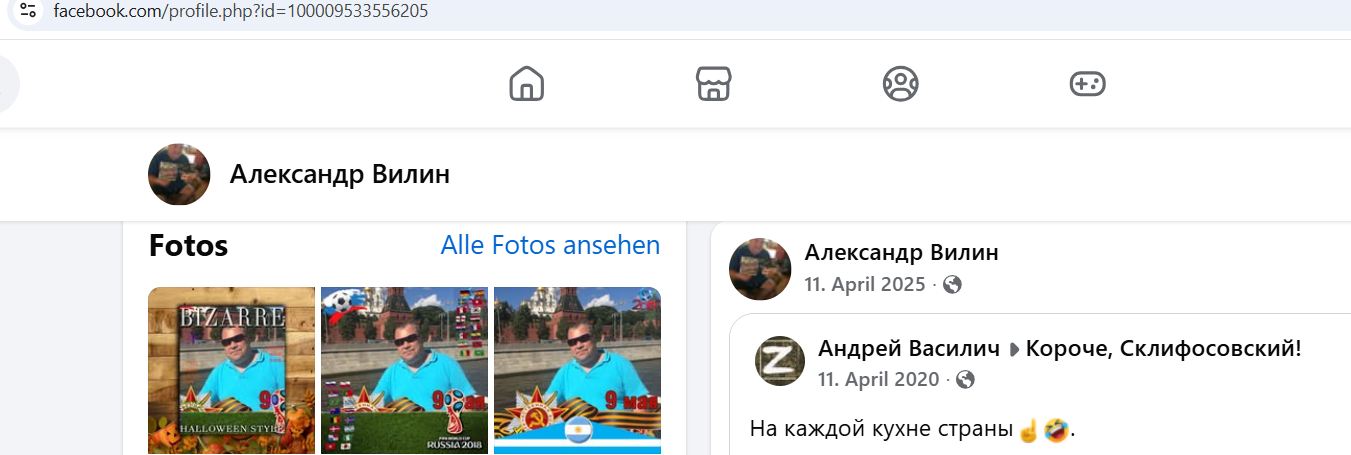Open the Russia 2018 World Cup photo

click(404, 371)
